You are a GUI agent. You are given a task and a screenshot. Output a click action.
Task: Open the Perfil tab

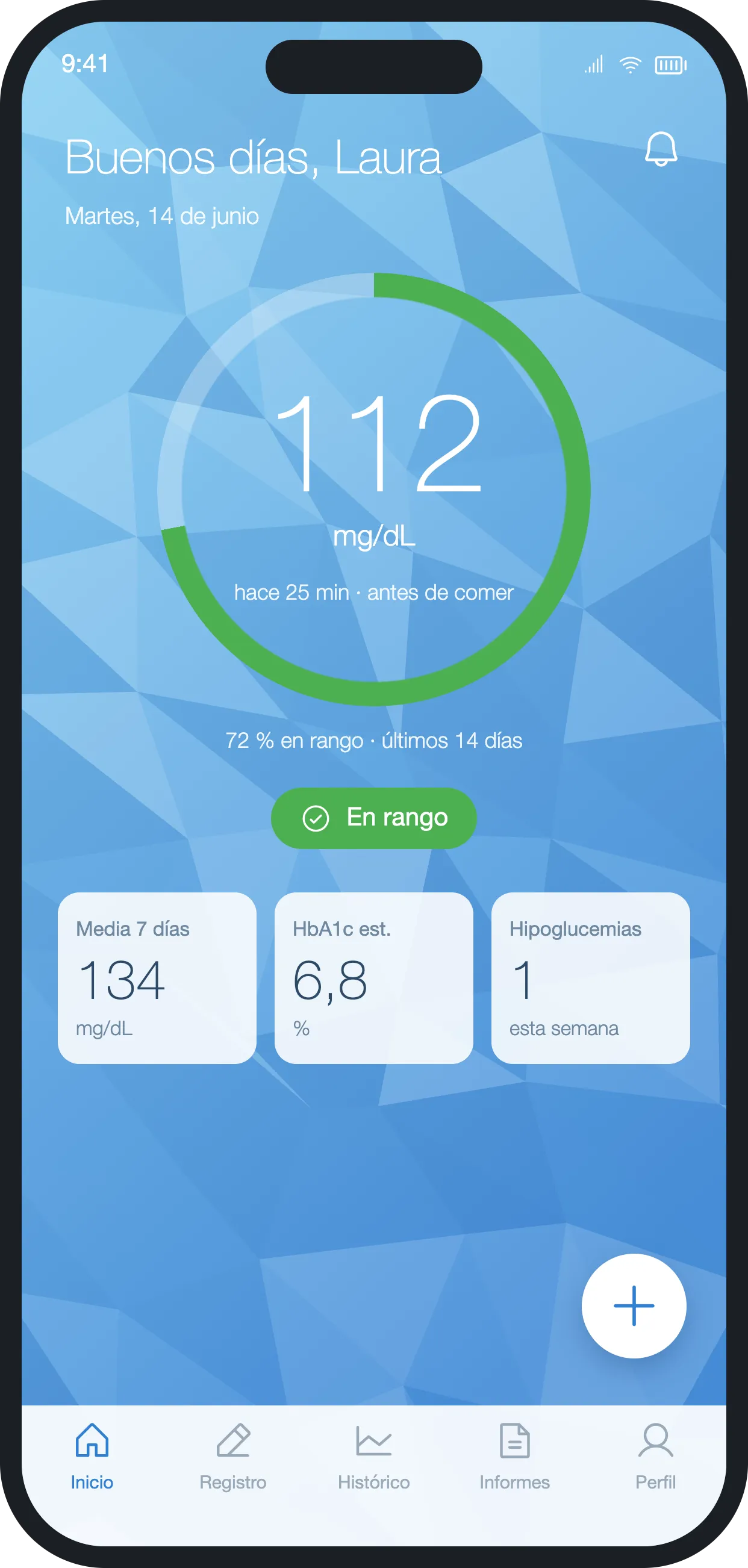[655, 1457]
